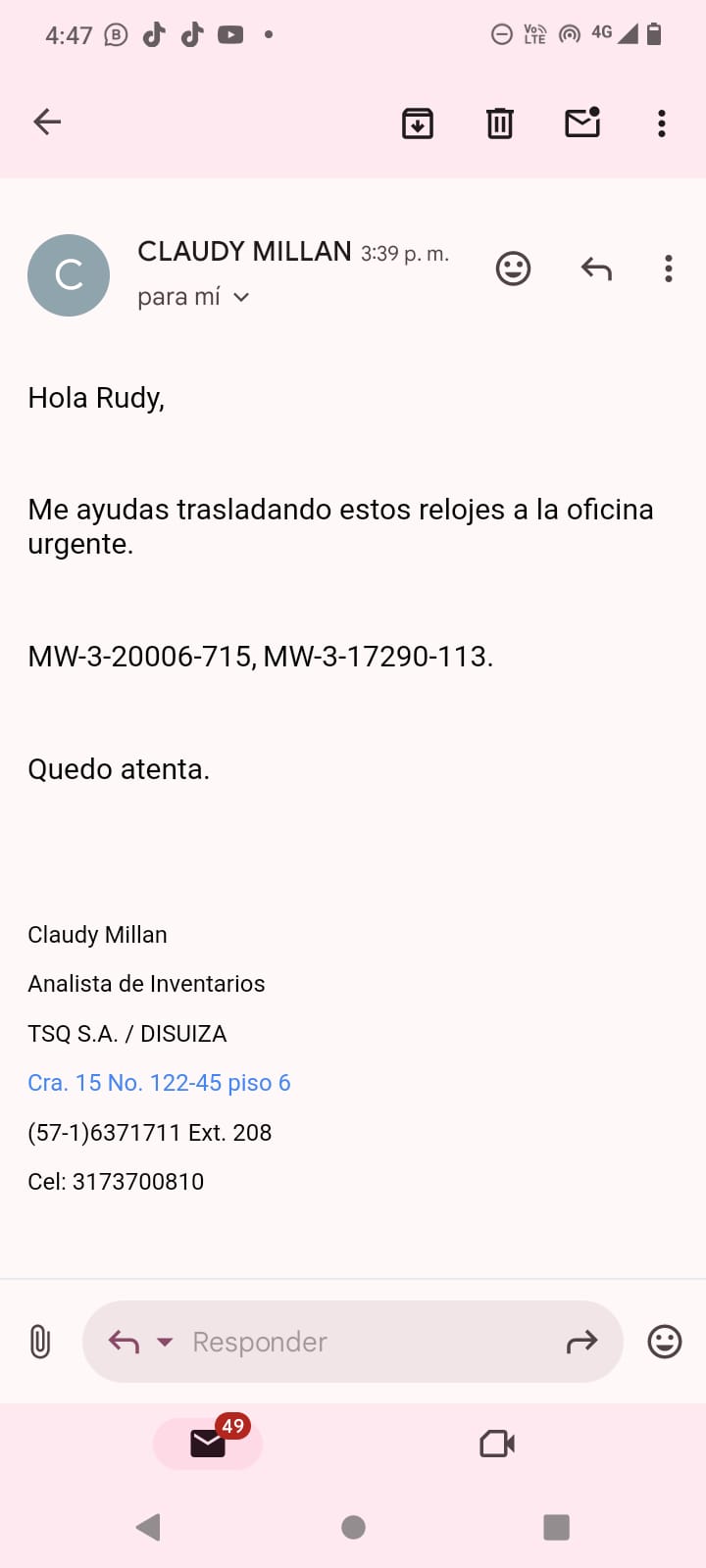The height and width of the screenshot is (1568, 706).
Task: Attach a file with the paperclip icon
Action: pyautogui.click(x=40, y=1342)
